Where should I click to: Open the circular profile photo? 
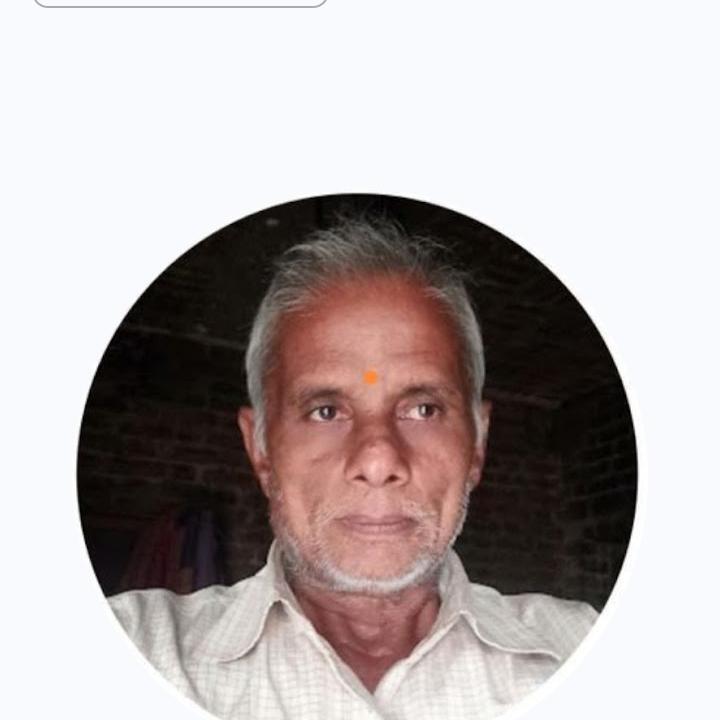pos(358,455)
